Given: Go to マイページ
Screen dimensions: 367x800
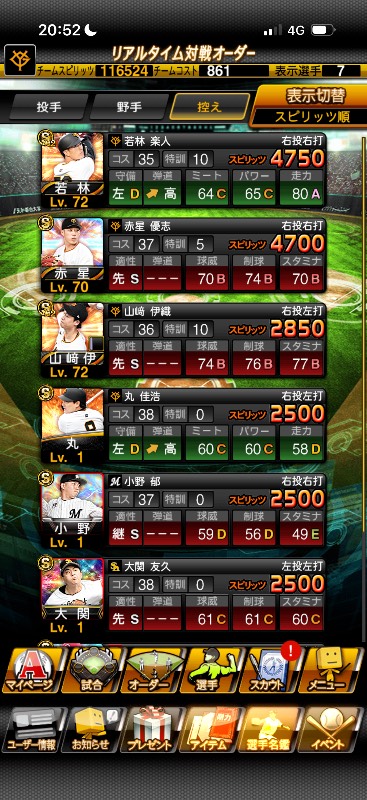Looking at the screenshot, I should point(32,670).
